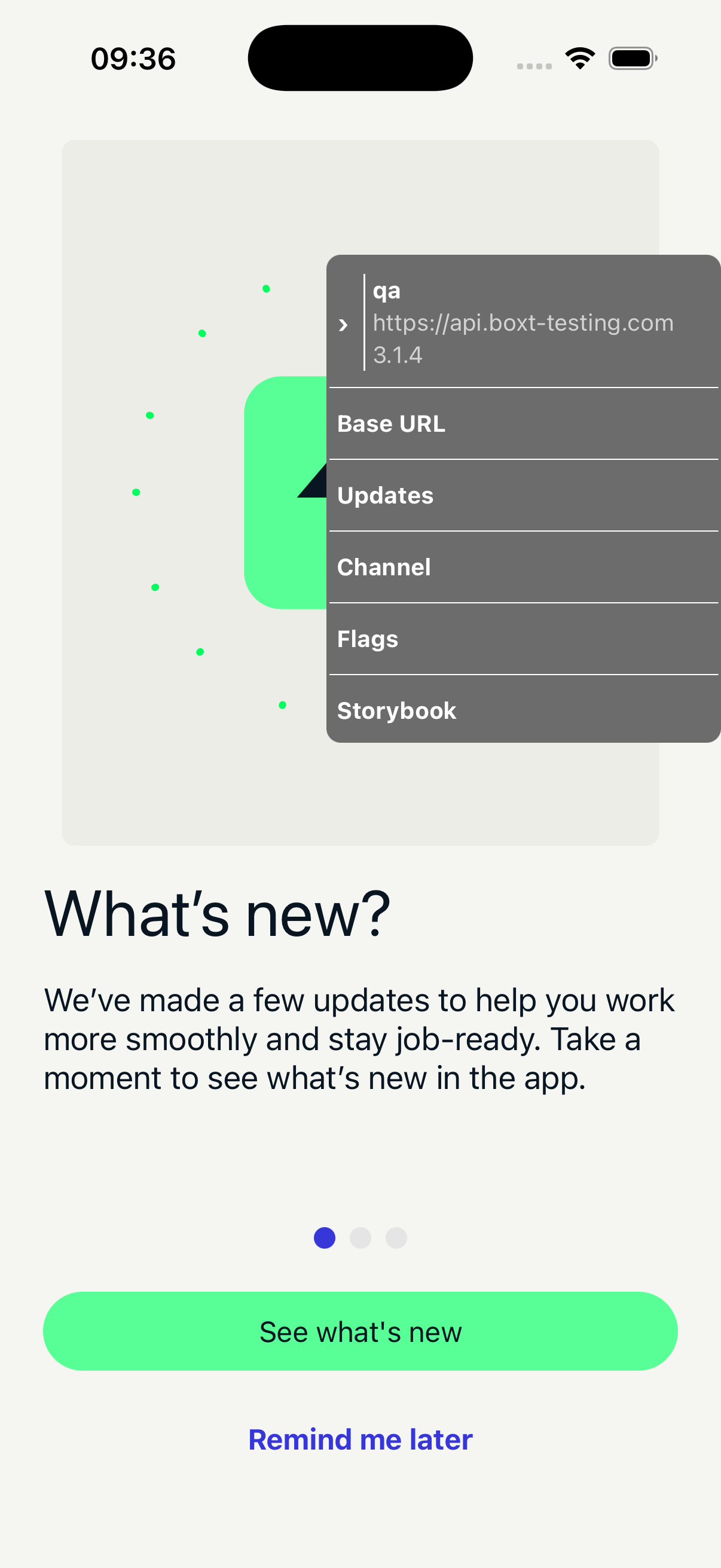Viewport: 721px width, 1568px height.
Task: Open the Base URL option
Action: (x=523, y=423)
